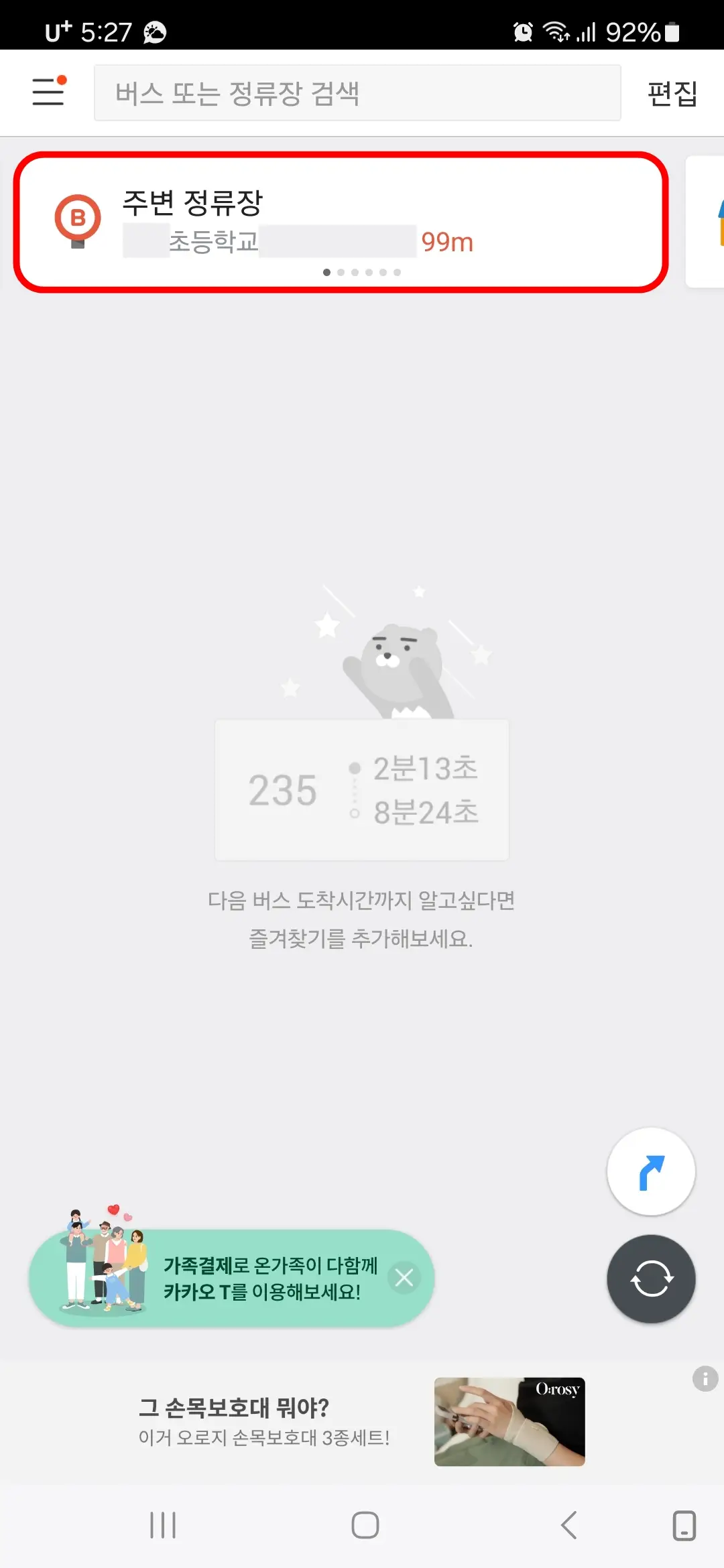
Task: Tap the greyed 235 bus arrival preview card
Action: (x=362, y=791)
